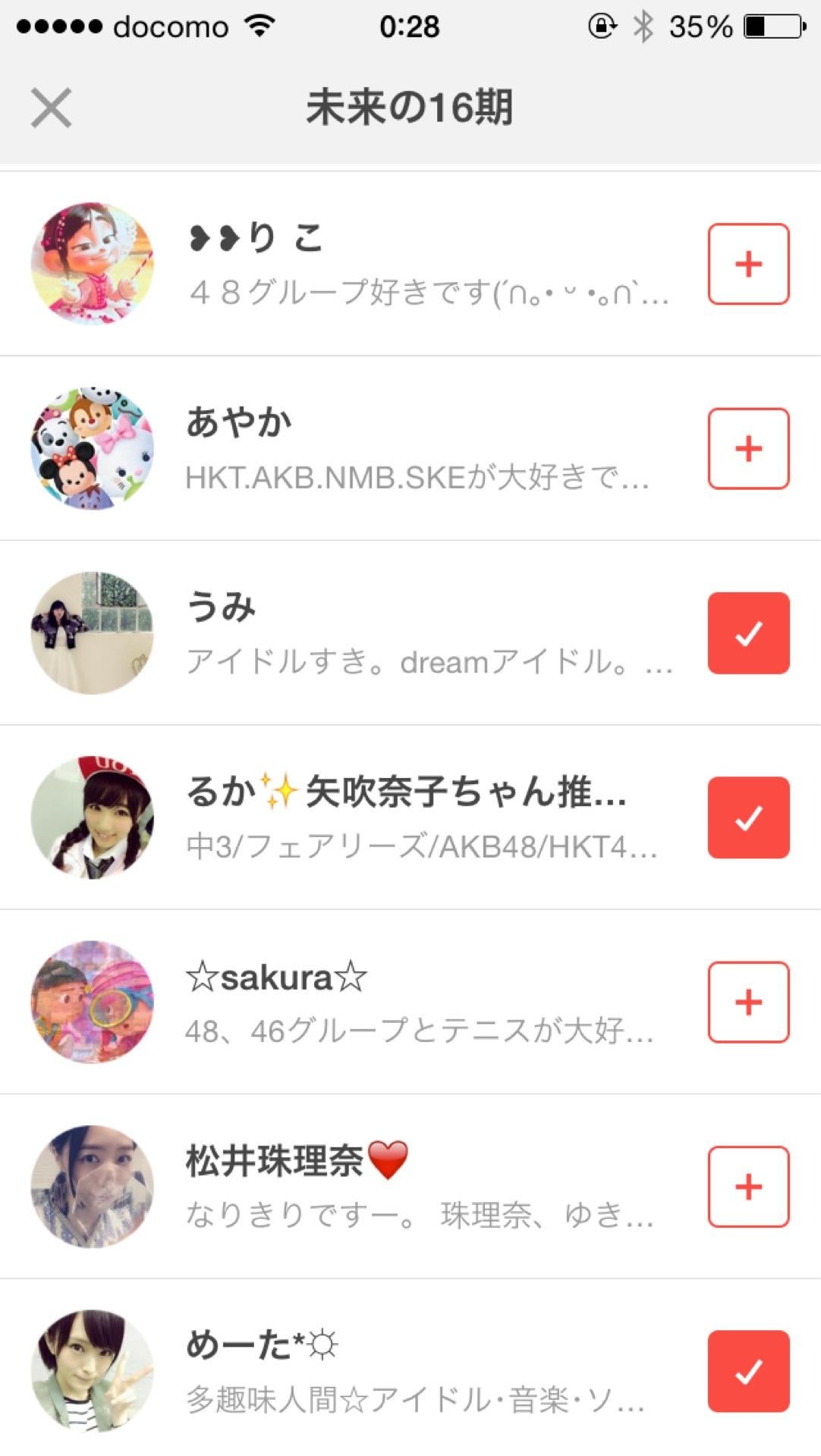Open るか's profile picture

coord(92,817)
